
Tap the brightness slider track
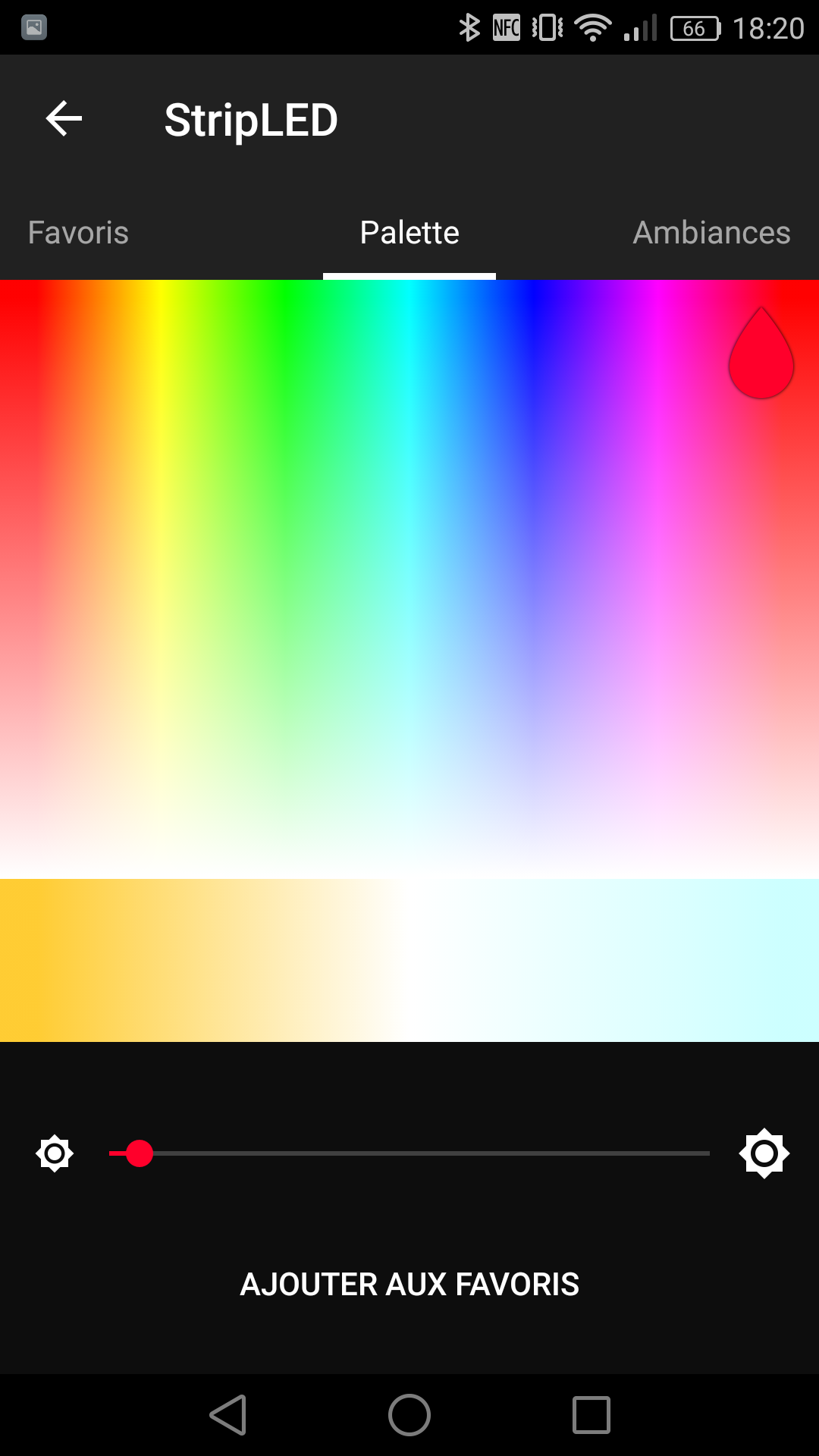coord(409,1153)
